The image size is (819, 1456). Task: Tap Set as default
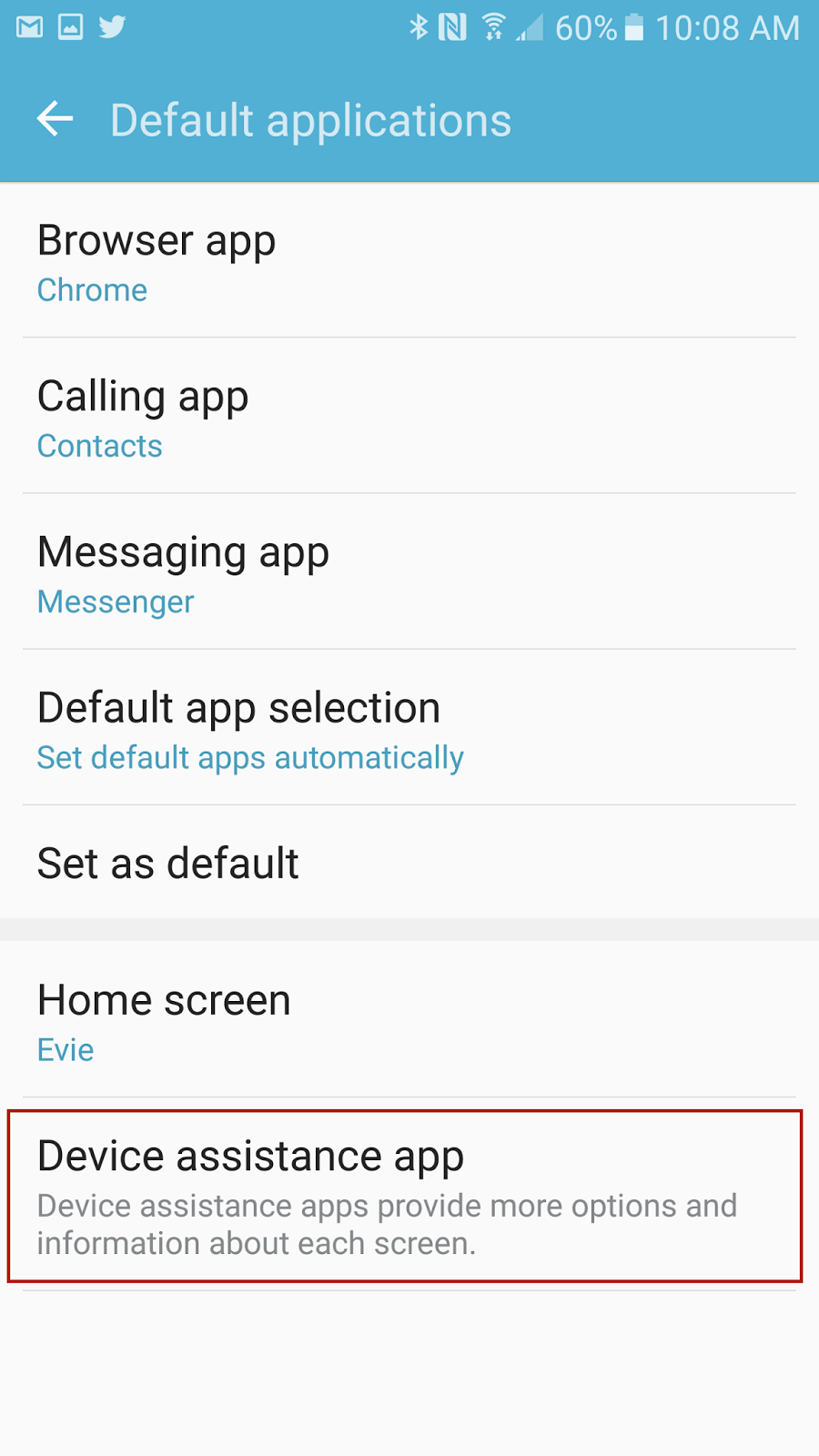(x=167, y=864)
